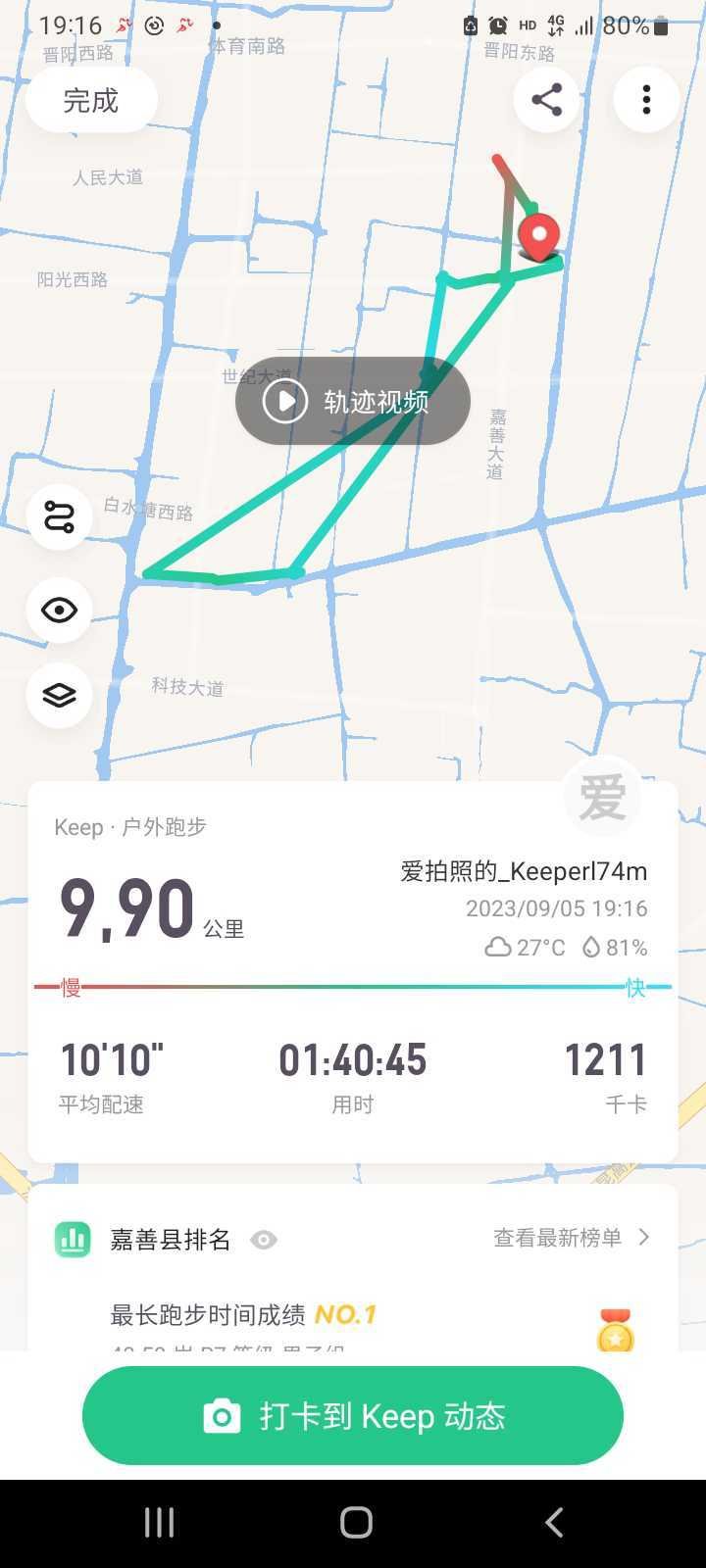Play the 轨迹视频 route video
706x1568 pixels.
(353, 401)
